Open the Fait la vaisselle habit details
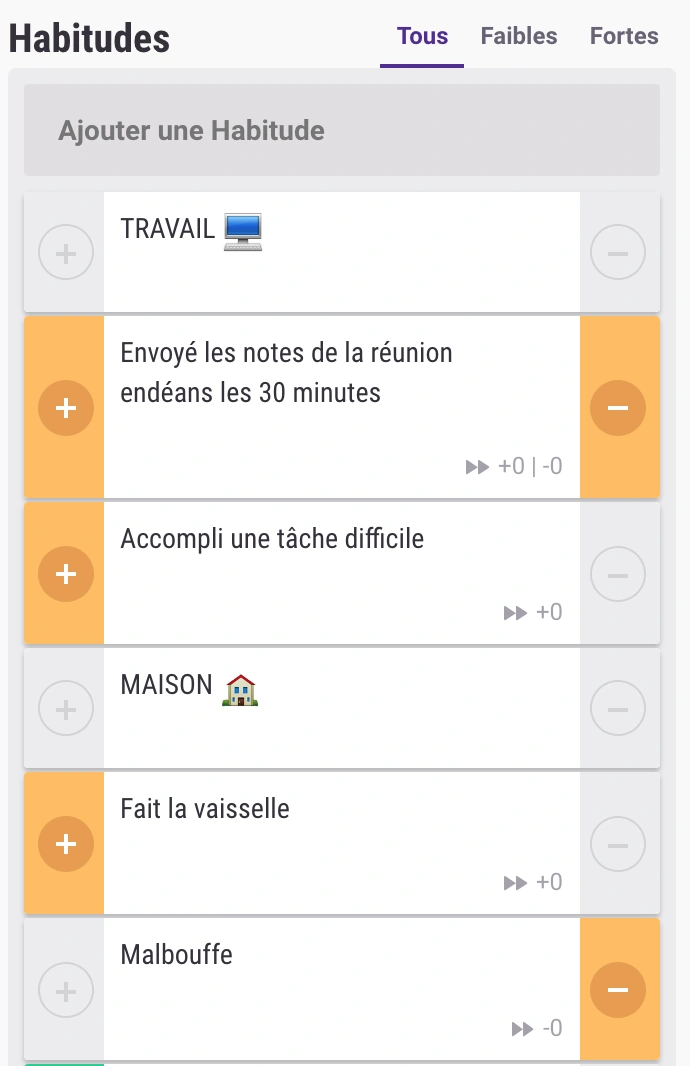 tap(341, 843)
